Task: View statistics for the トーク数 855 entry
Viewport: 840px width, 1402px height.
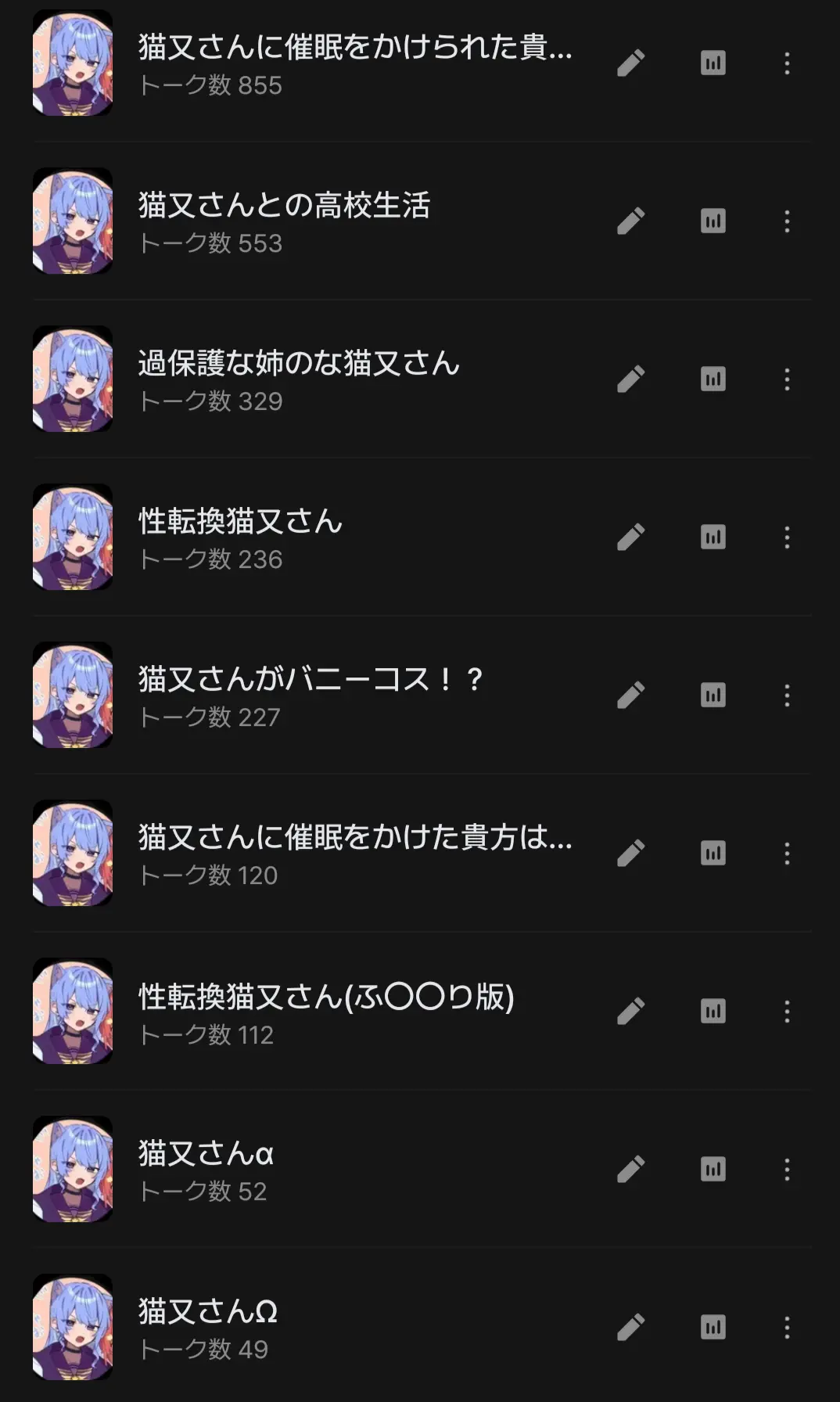Action: [713, 63]
